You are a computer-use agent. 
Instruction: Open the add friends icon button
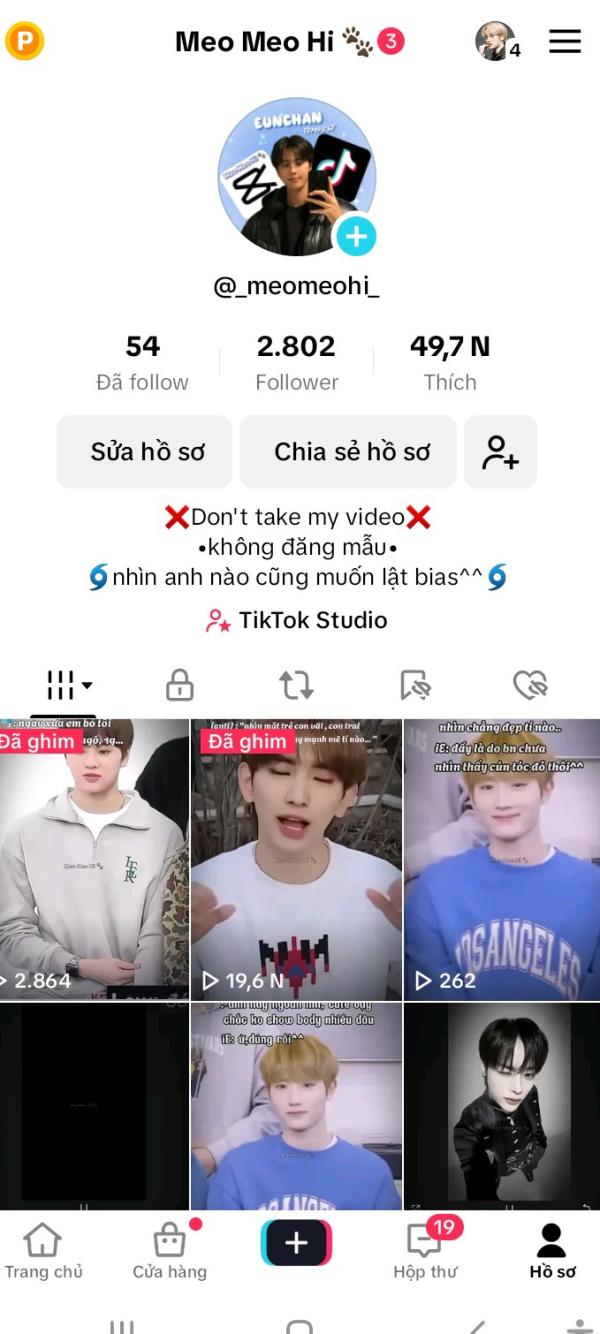pos(500,452)
